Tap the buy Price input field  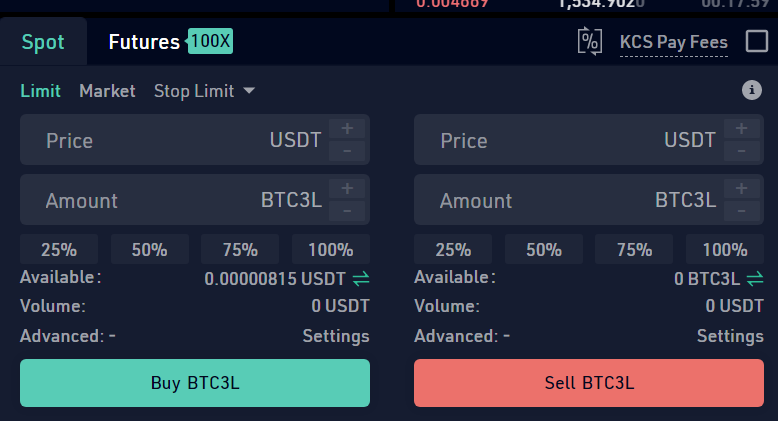(x=175, y=140)
